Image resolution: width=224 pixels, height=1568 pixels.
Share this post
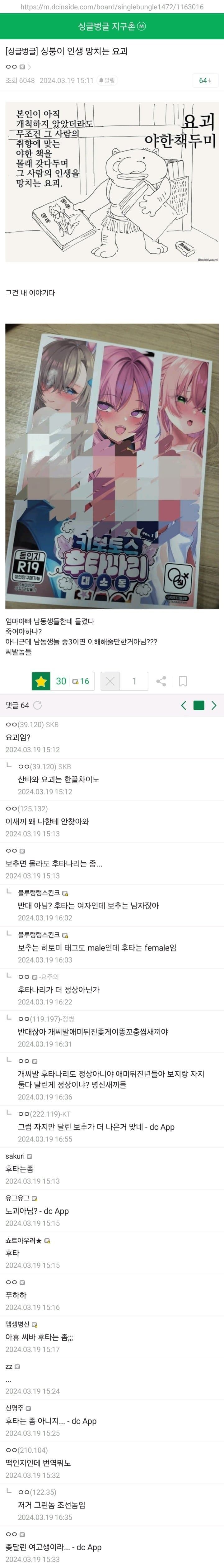coord(161,681)
